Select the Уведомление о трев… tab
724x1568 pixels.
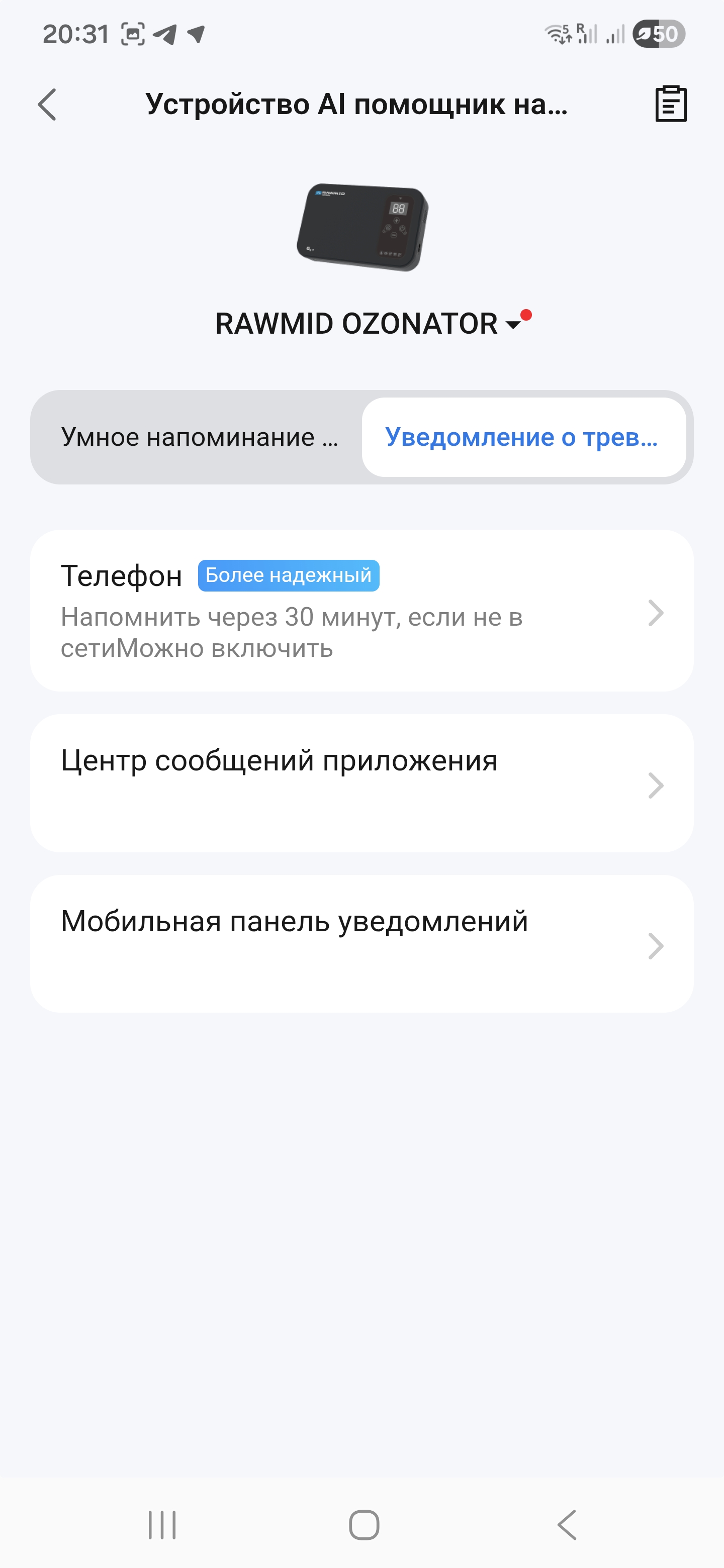(523, 437)
